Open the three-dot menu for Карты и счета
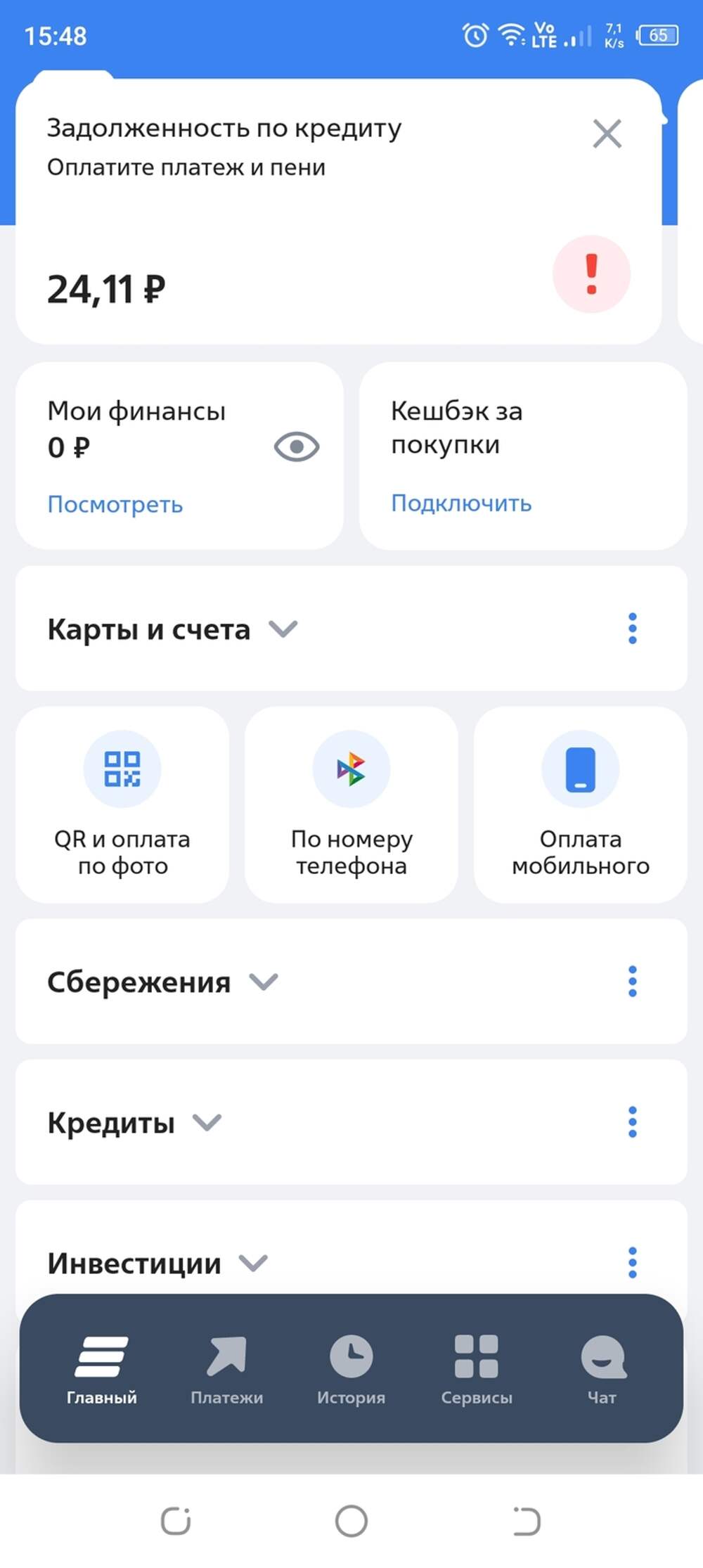703x1568 pixels. point(632,629)
